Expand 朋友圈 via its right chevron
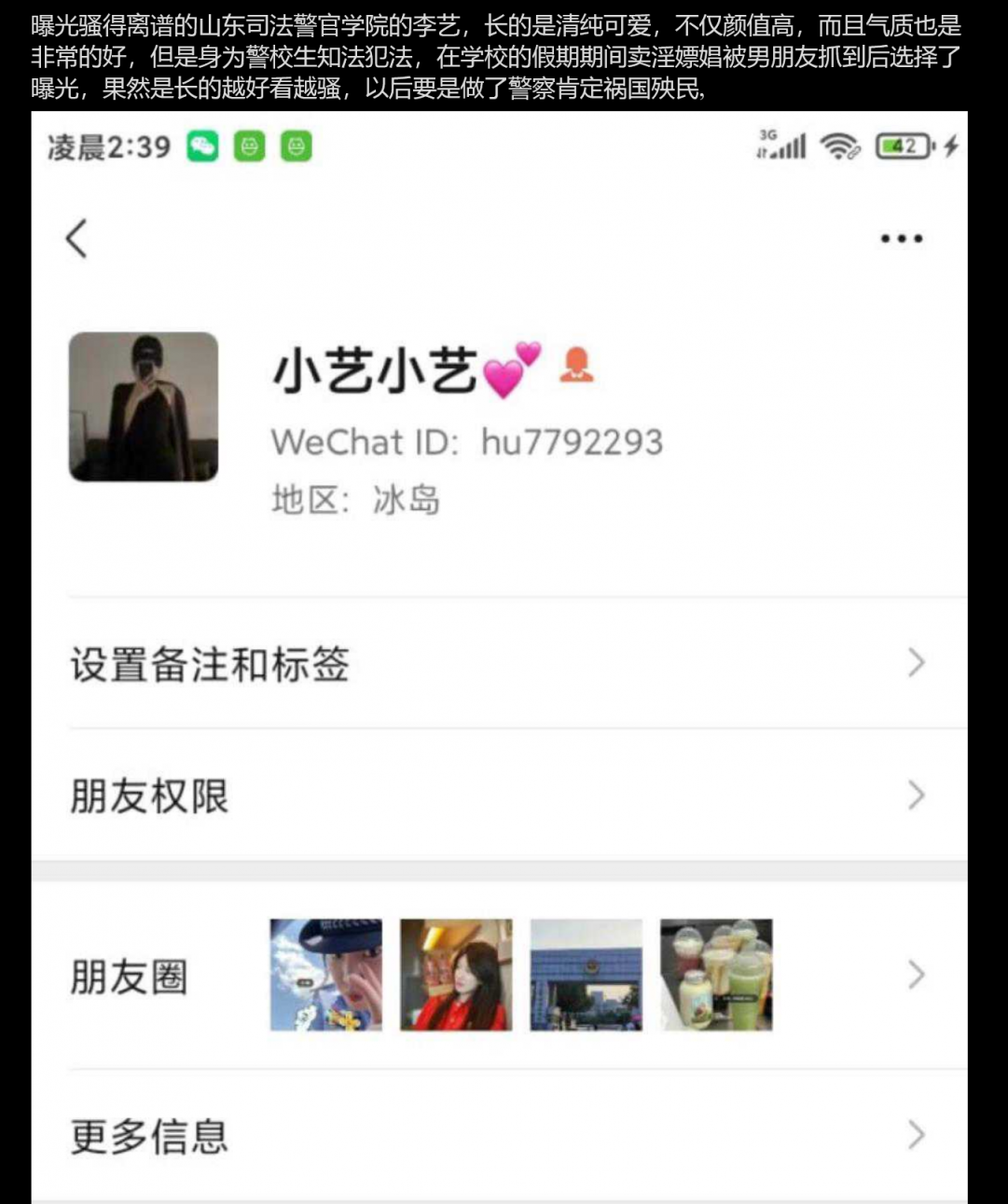Image resolution: width=1008 pixels, height=1204 pixels. coord(915,975)
